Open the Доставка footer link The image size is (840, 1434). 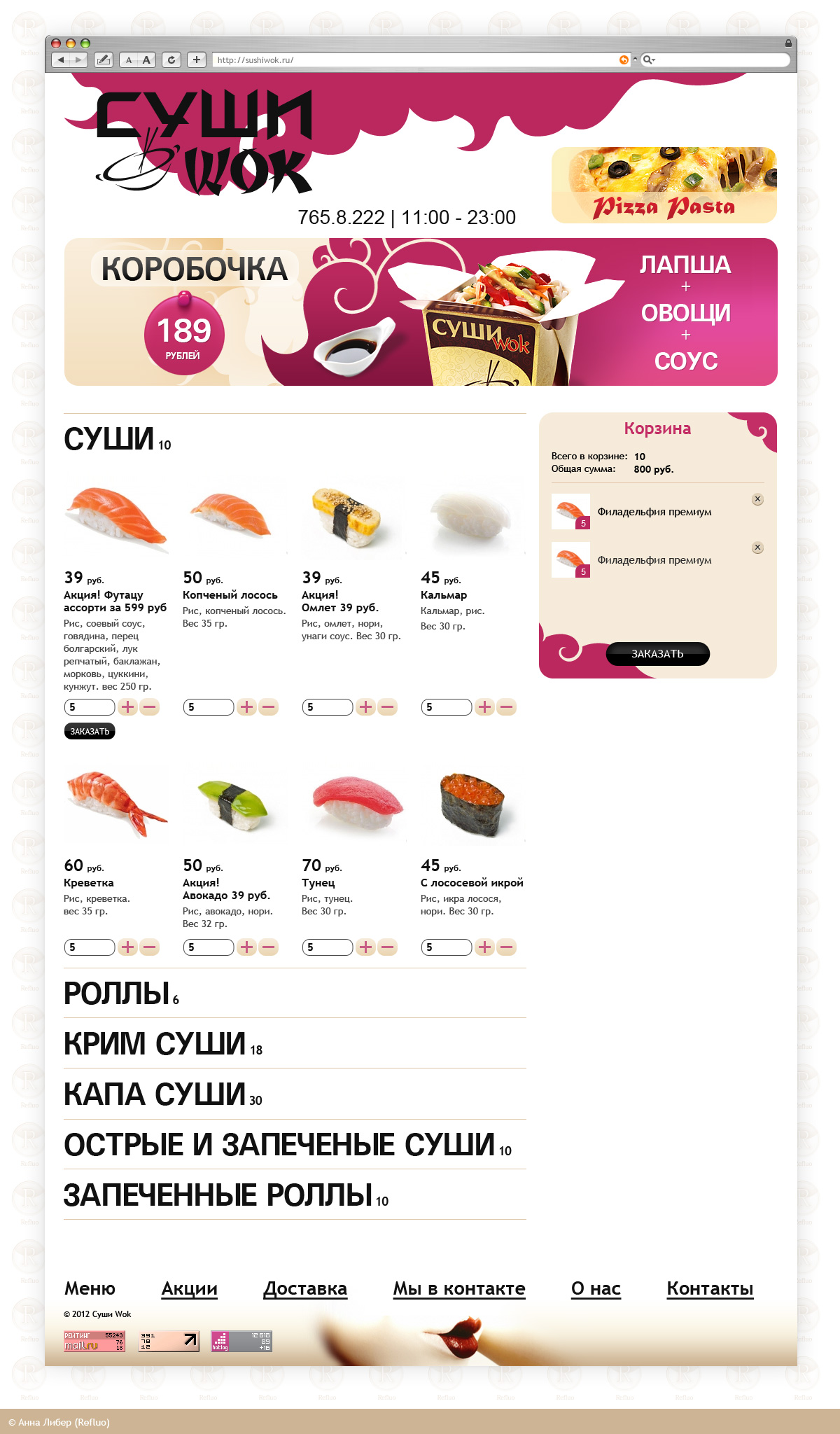pyautogui.click(x=304, y=1288)
